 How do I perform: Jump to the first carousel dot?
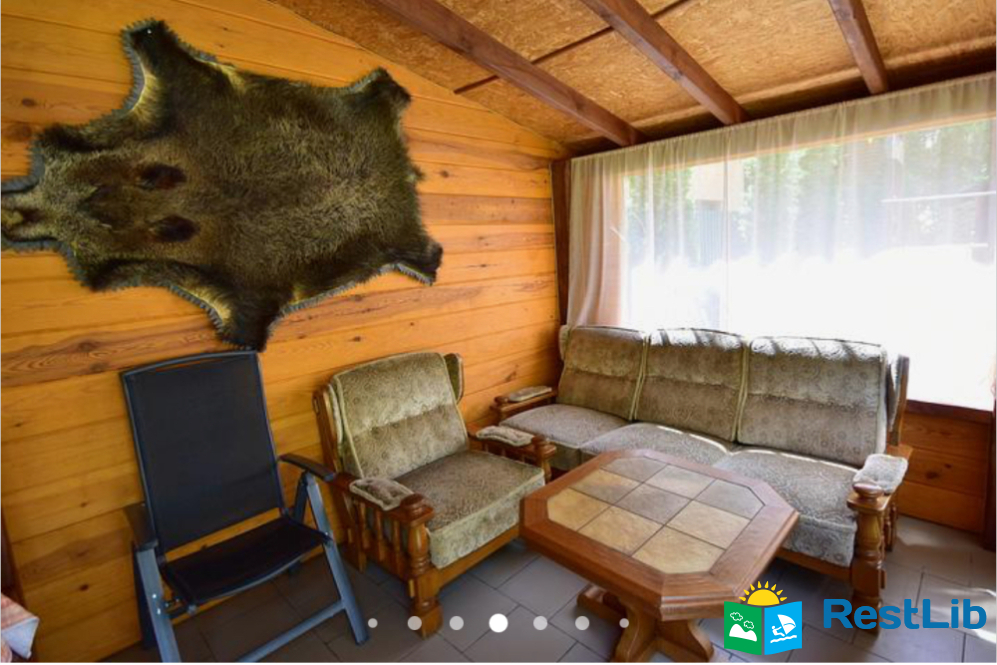tap(373, 623)
